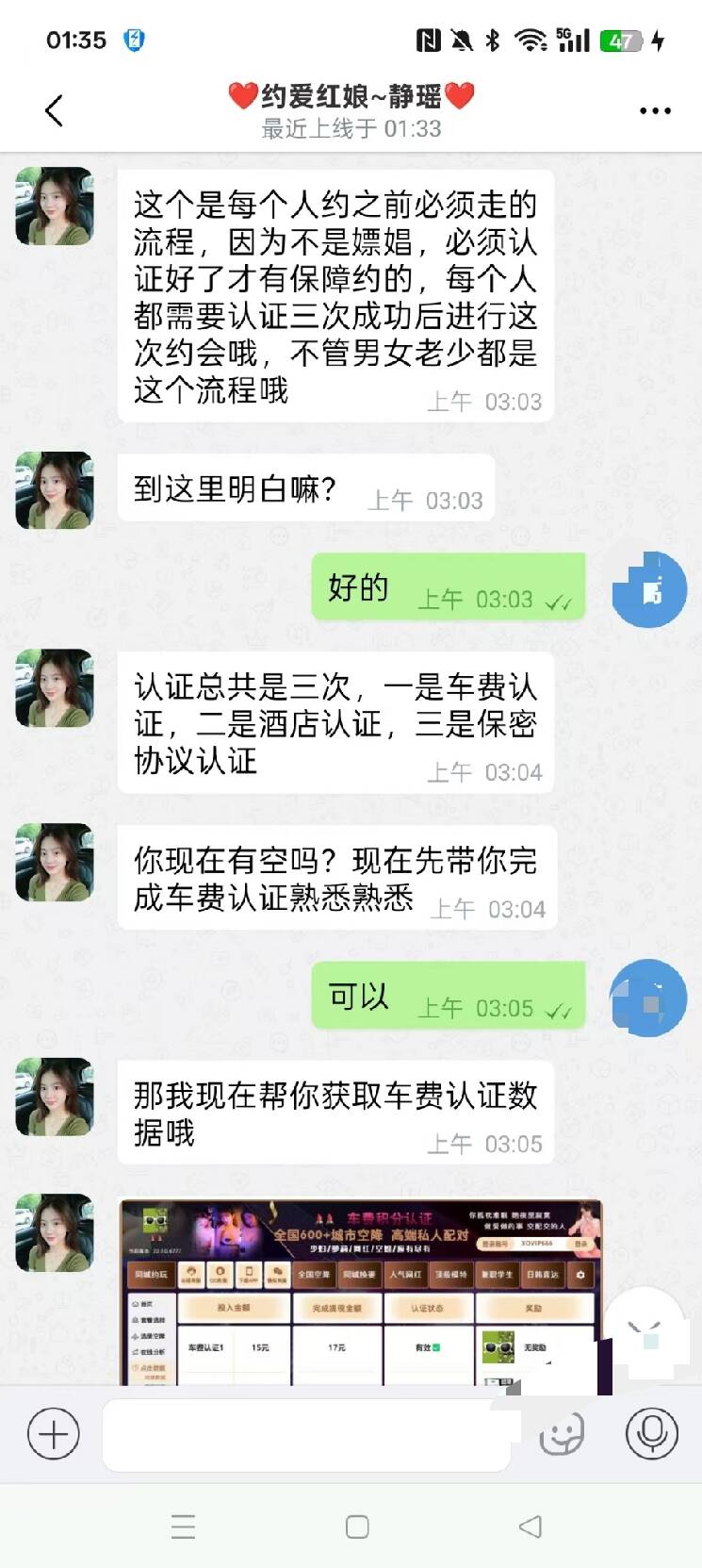This screenshot has width=702, height=1568.
Task: Open the three-dot overflow menu
Action: (654, 111)
